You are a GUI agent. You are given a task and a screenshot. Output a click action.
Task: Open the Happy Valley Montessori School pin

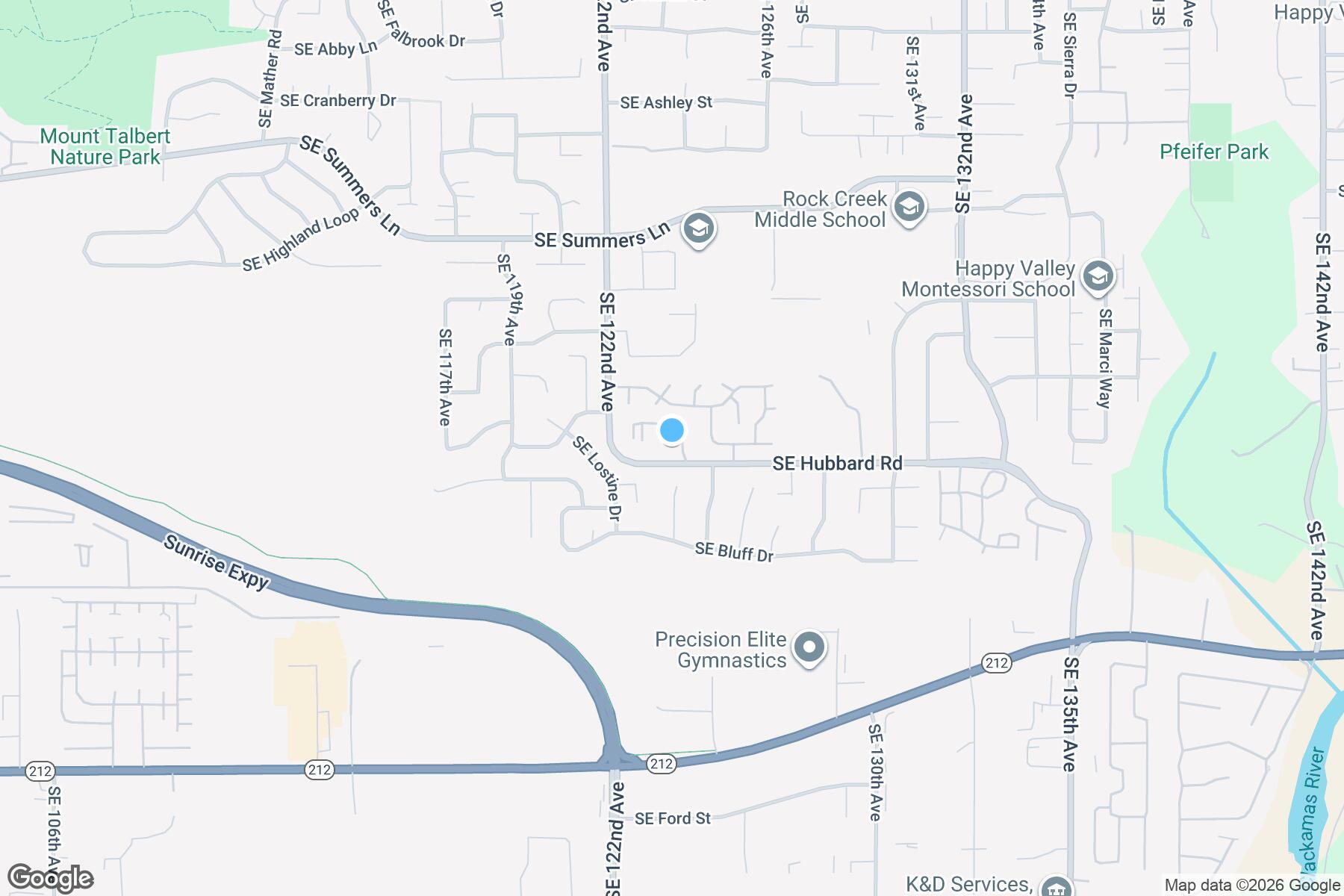[1098, 277]
